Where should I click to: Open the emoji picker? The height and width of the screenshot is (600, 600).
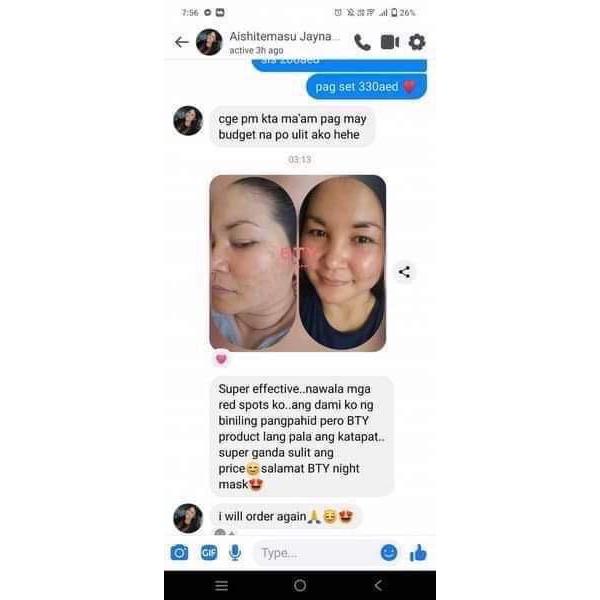[389, 553]
